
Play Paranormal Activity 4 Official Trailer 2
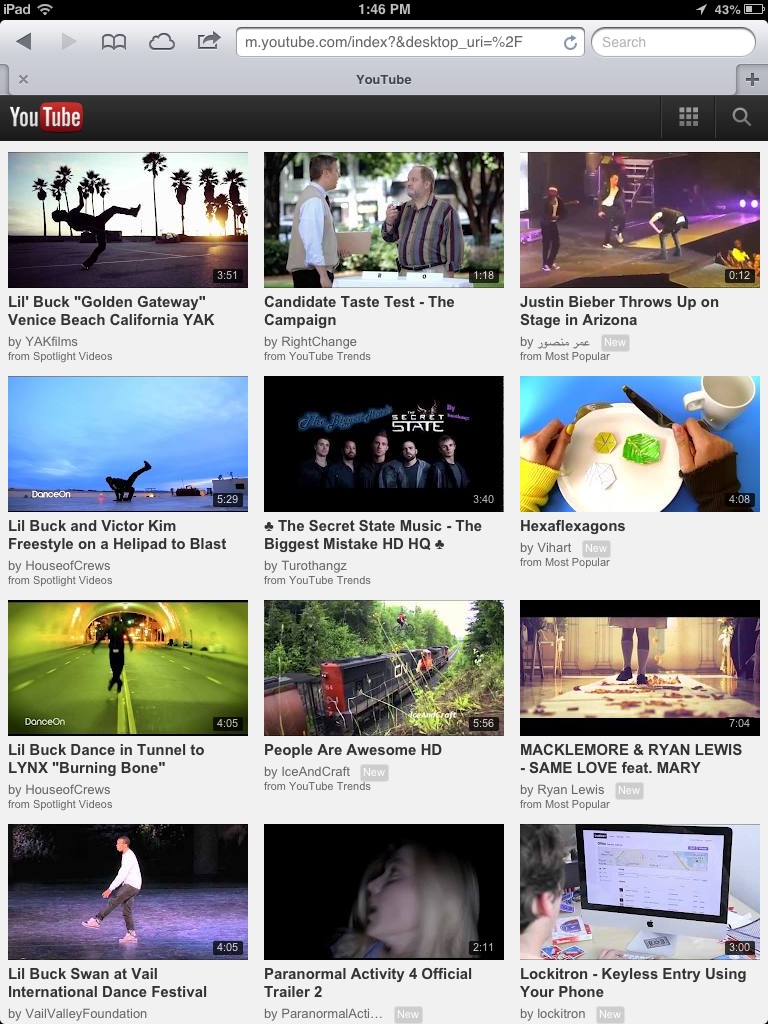[384, 892]
